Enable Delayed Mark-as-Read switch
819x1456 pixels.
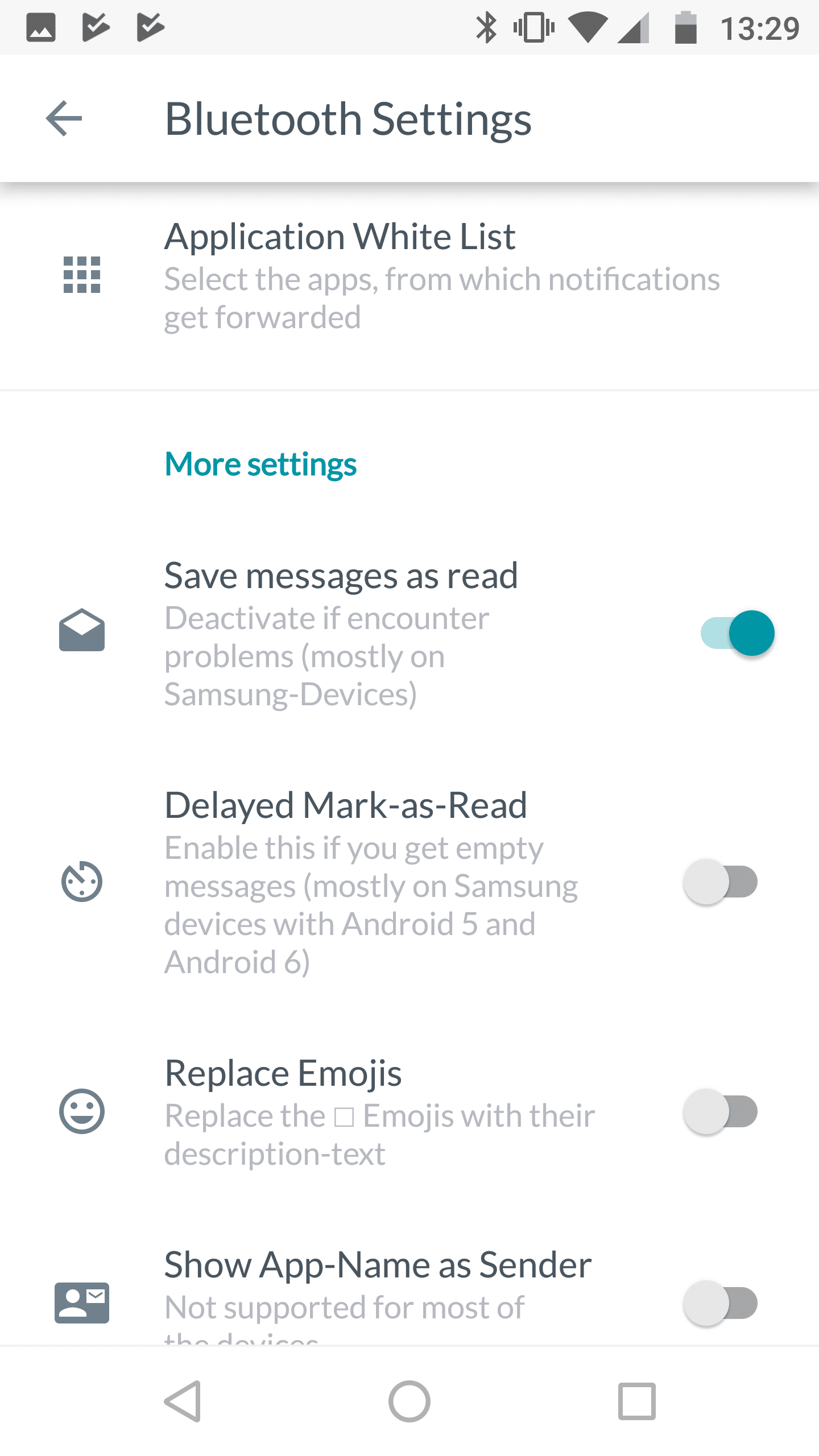click(721, 882)
